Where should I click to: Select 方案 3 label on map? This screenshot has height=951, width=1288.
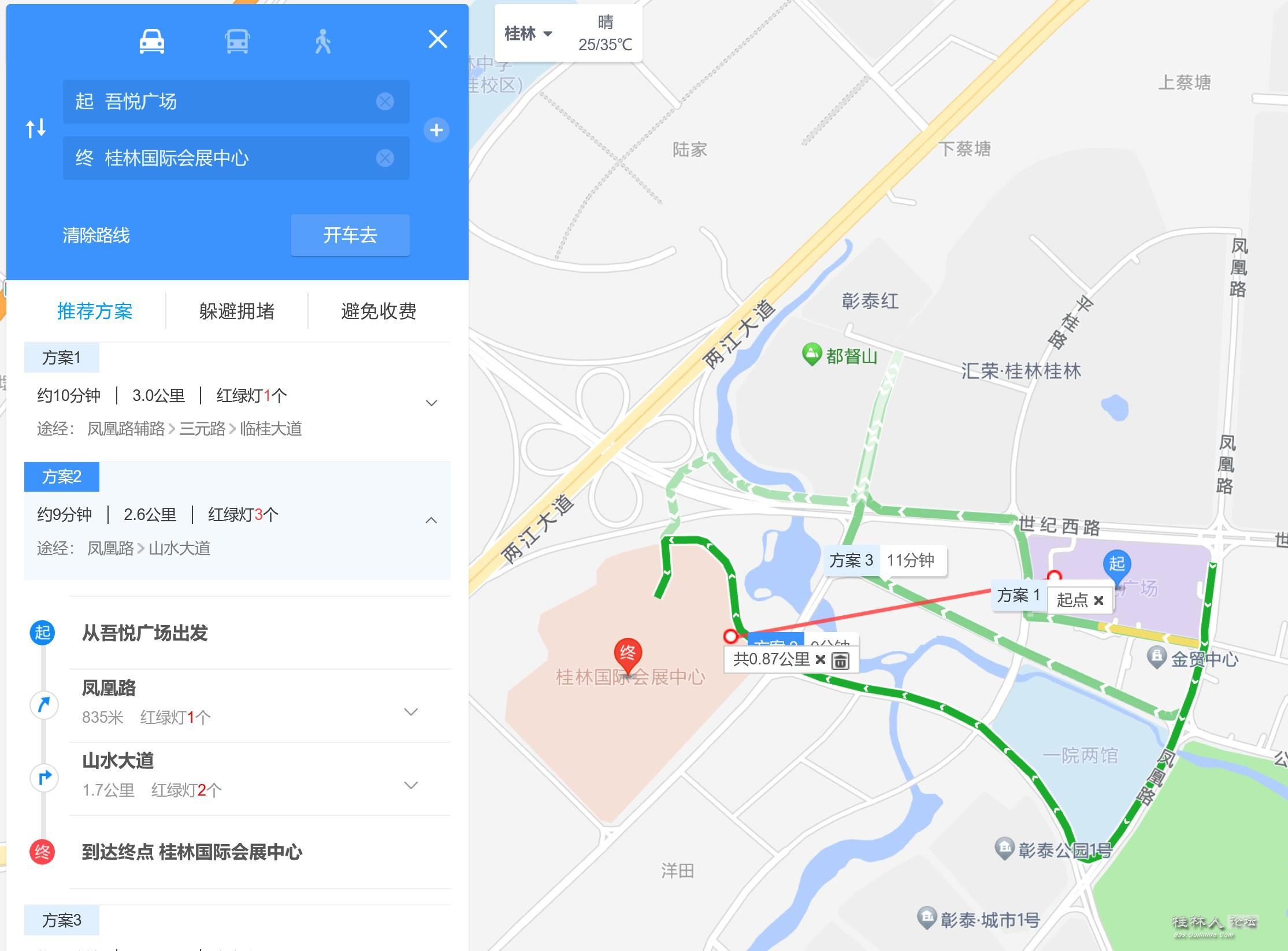(851, 560)
